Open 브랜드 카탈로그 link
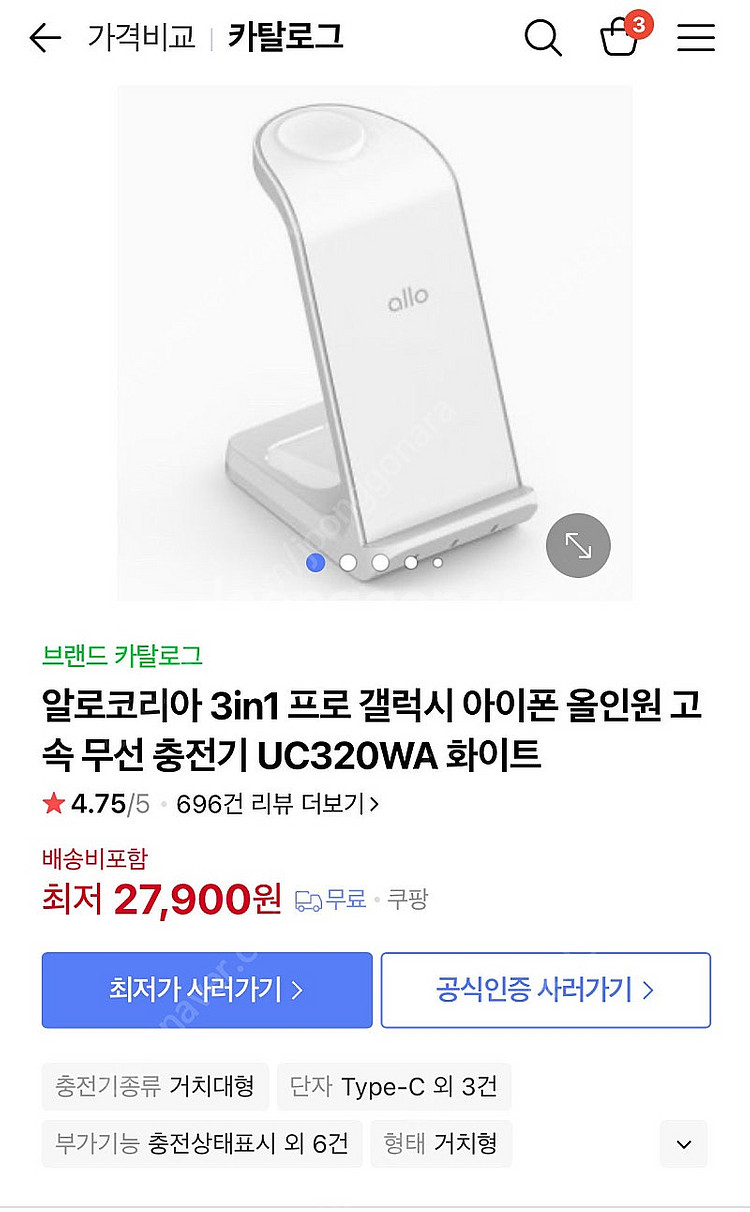The width and height of the screenshot is (750, 1212). 122,656
